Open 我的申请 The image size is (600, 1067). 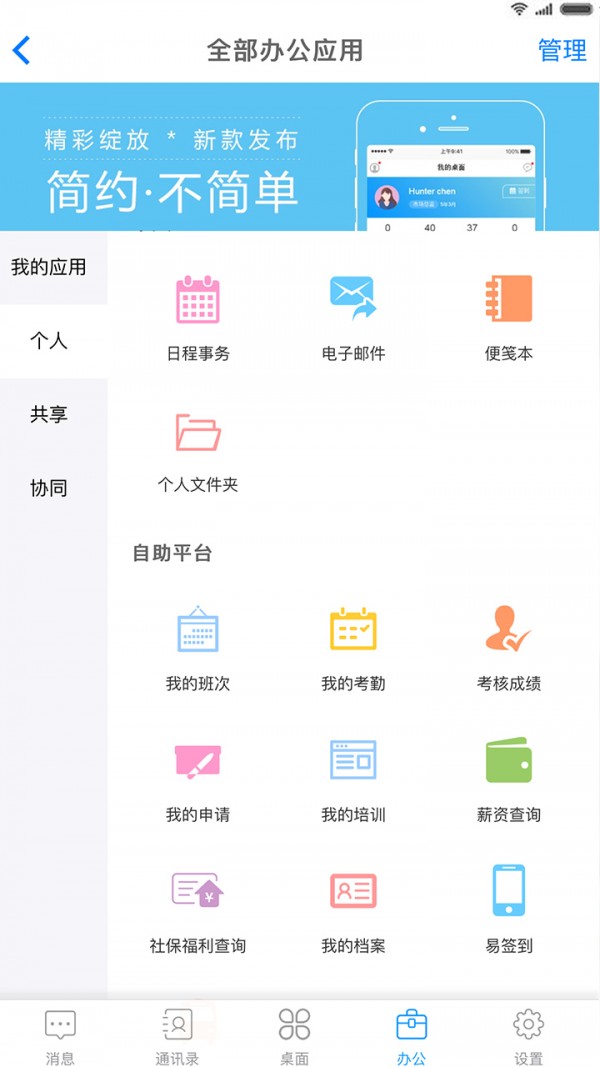(x=198, y=778)
